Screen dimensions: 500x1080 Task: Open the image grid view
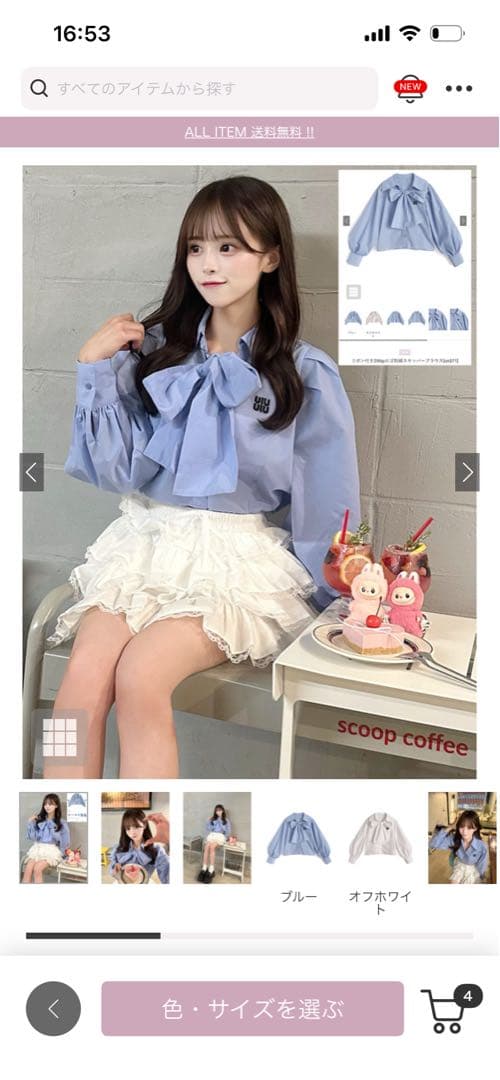60,738
